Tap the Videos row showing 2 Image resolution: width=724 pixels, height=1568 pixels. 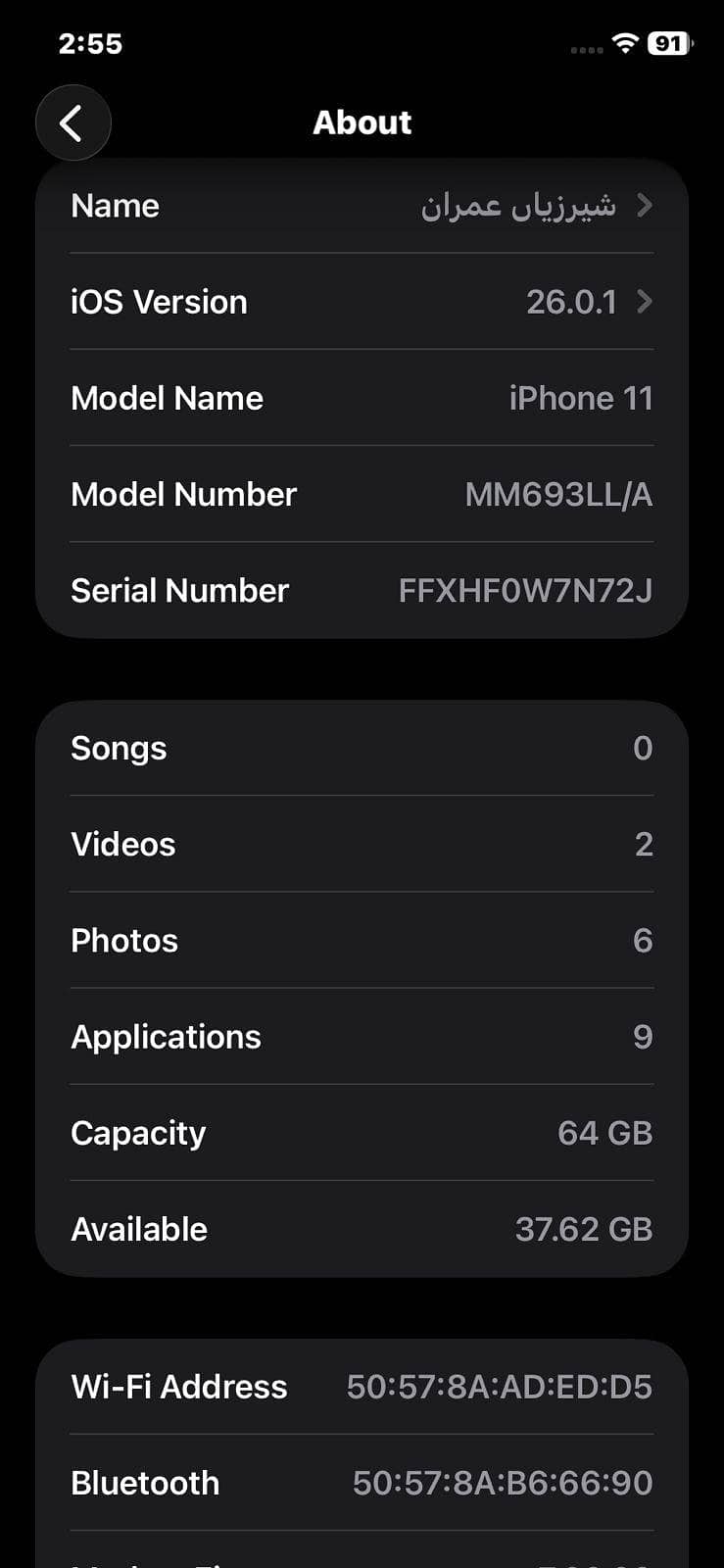[x=362, y=844]
